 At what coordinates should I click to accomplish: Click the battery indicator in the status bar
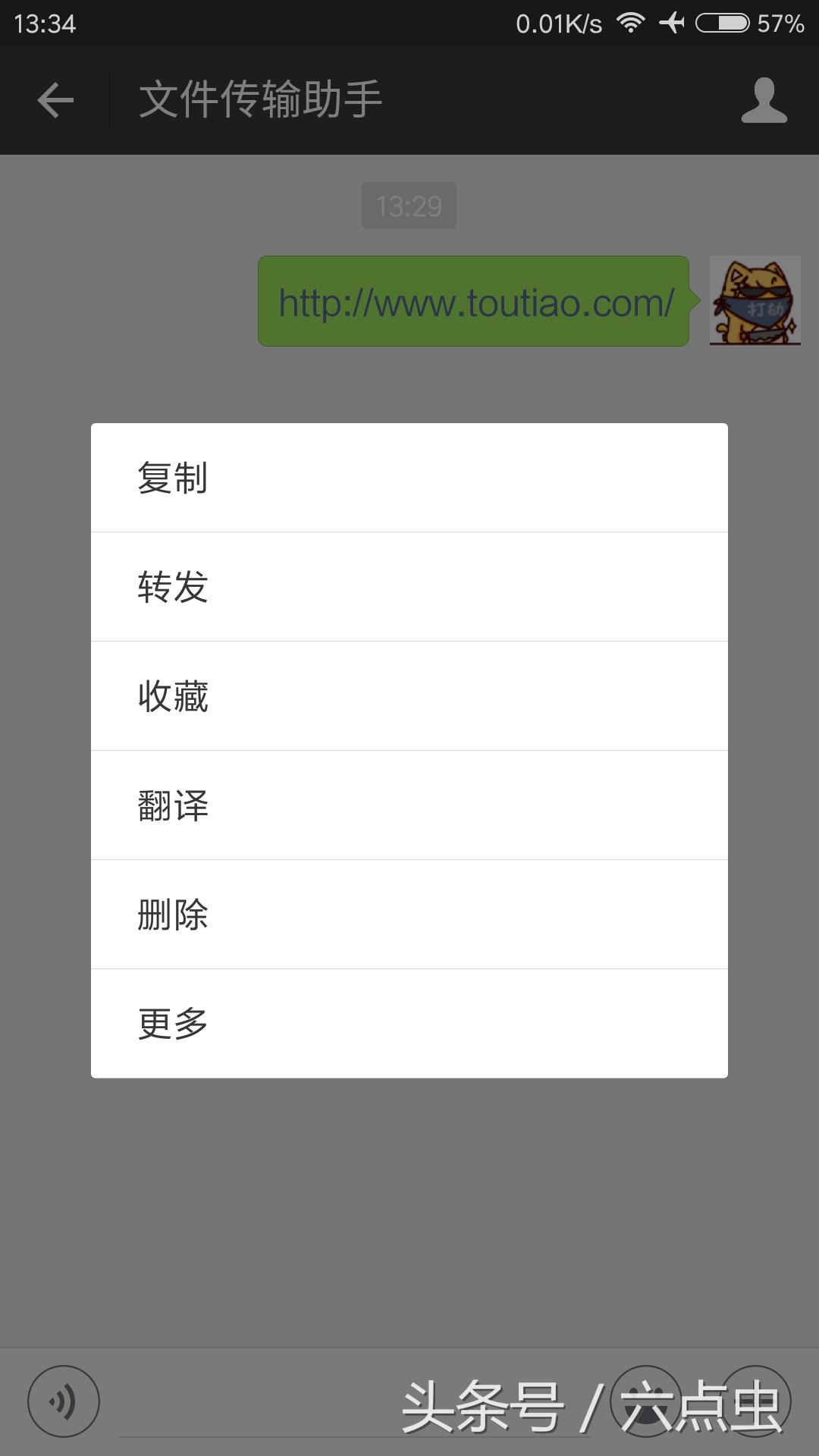pos(720,22)
